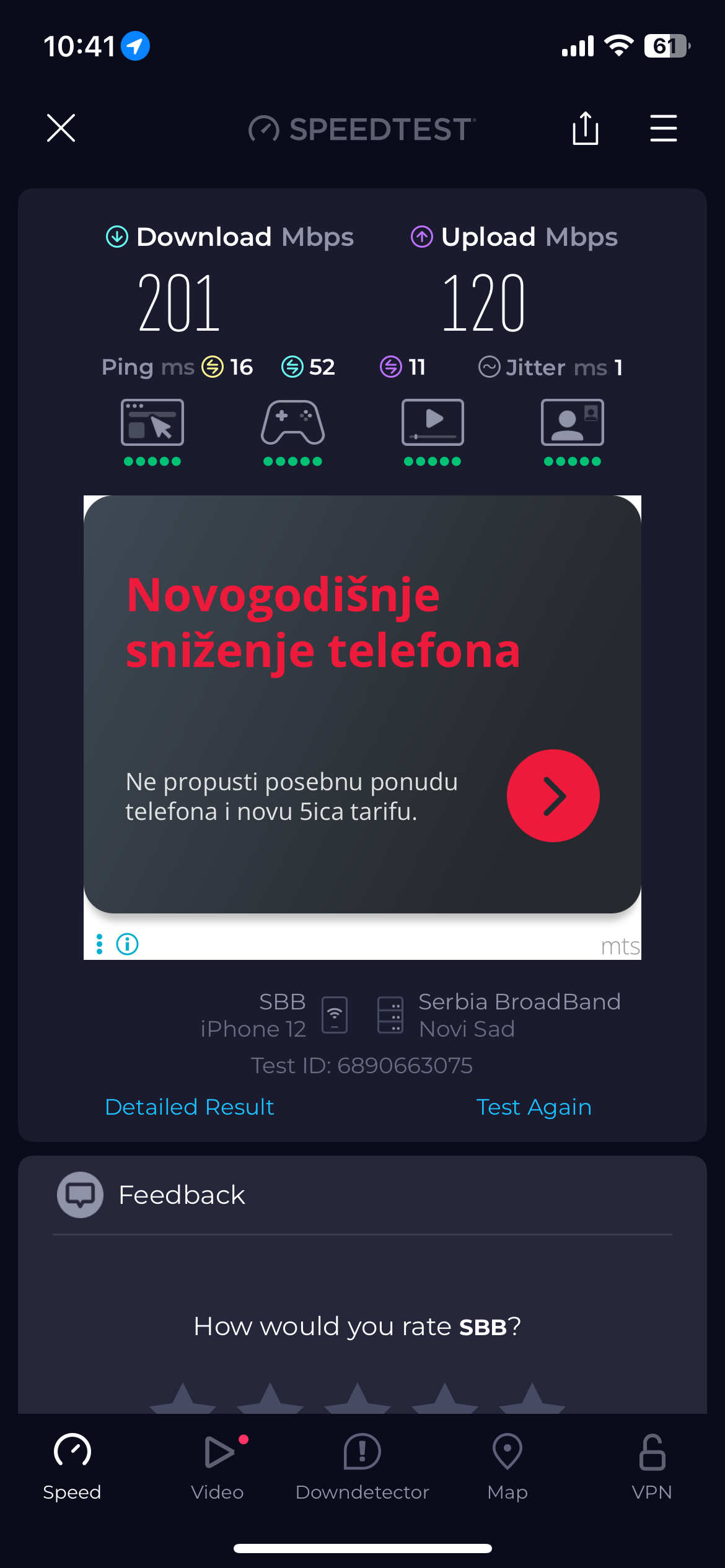Viewport: 725px width, 1568px height.
Task: Select the Speed tab
Action: click(x=72, y=1466)
